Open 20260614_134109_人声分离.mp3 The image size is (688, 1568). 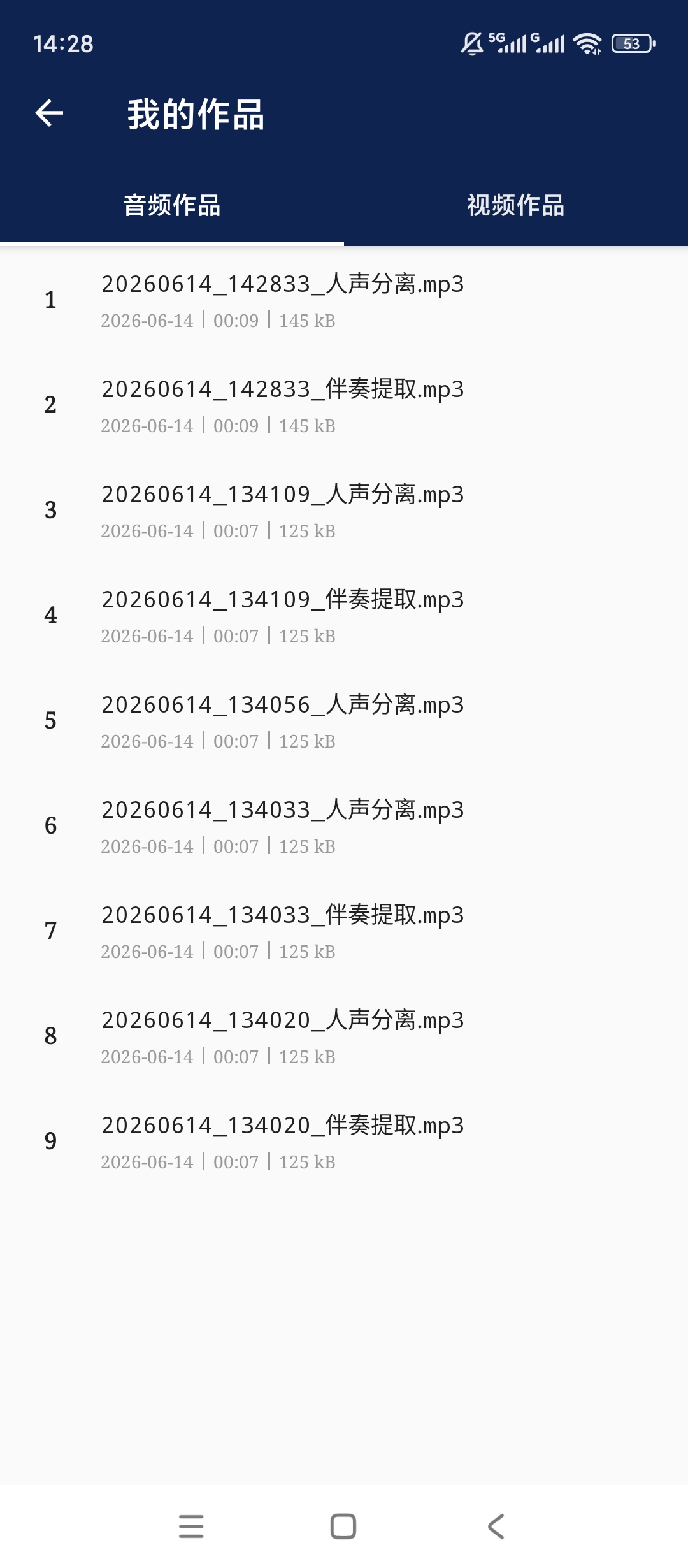(344, 511)
